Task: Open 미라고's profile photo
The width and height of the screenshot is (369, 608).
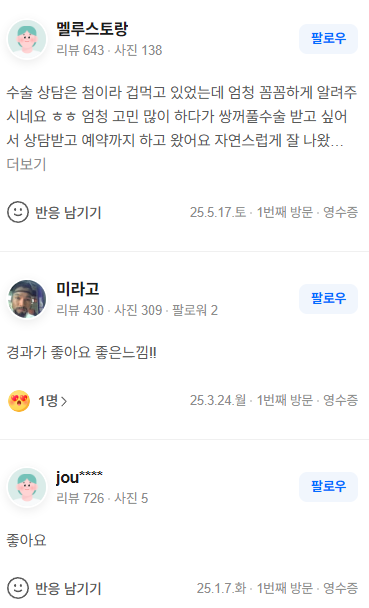Action: [x=27, y=299]
